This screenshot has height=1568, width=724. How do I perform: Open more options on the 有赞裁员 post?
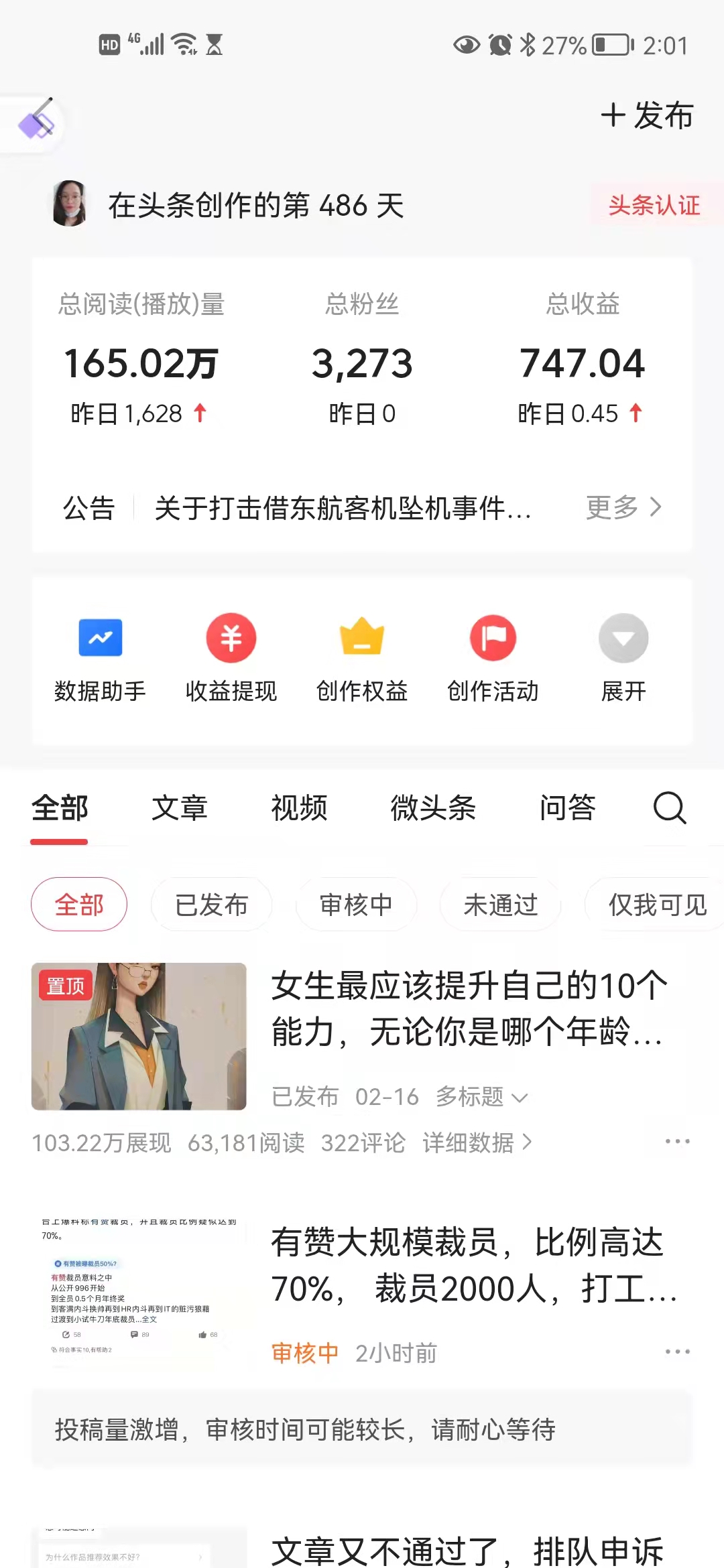pyautogui.click(x=679, y=1351)
